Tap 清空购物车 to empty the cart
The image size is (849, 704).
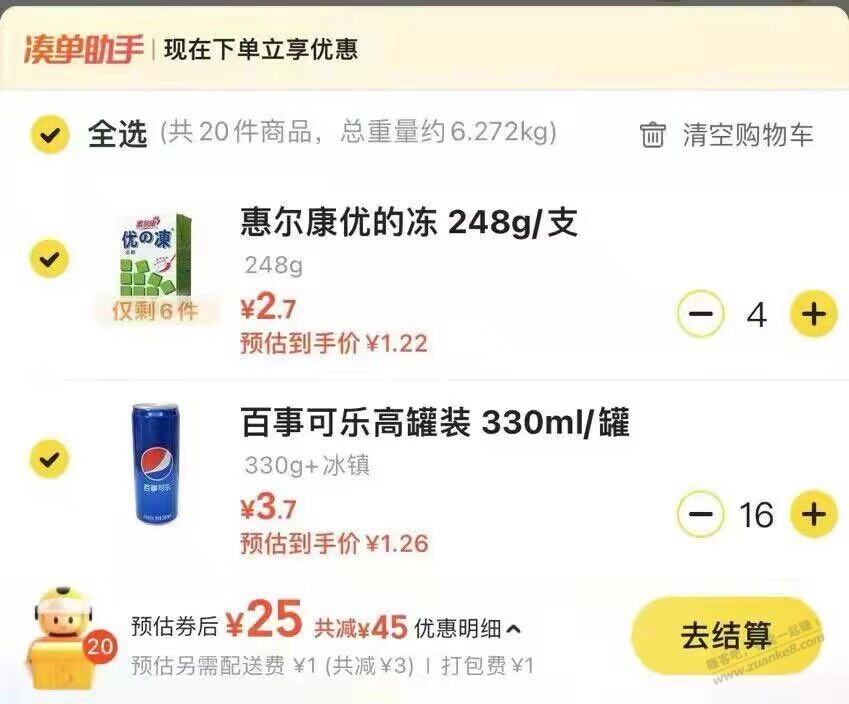727,135
